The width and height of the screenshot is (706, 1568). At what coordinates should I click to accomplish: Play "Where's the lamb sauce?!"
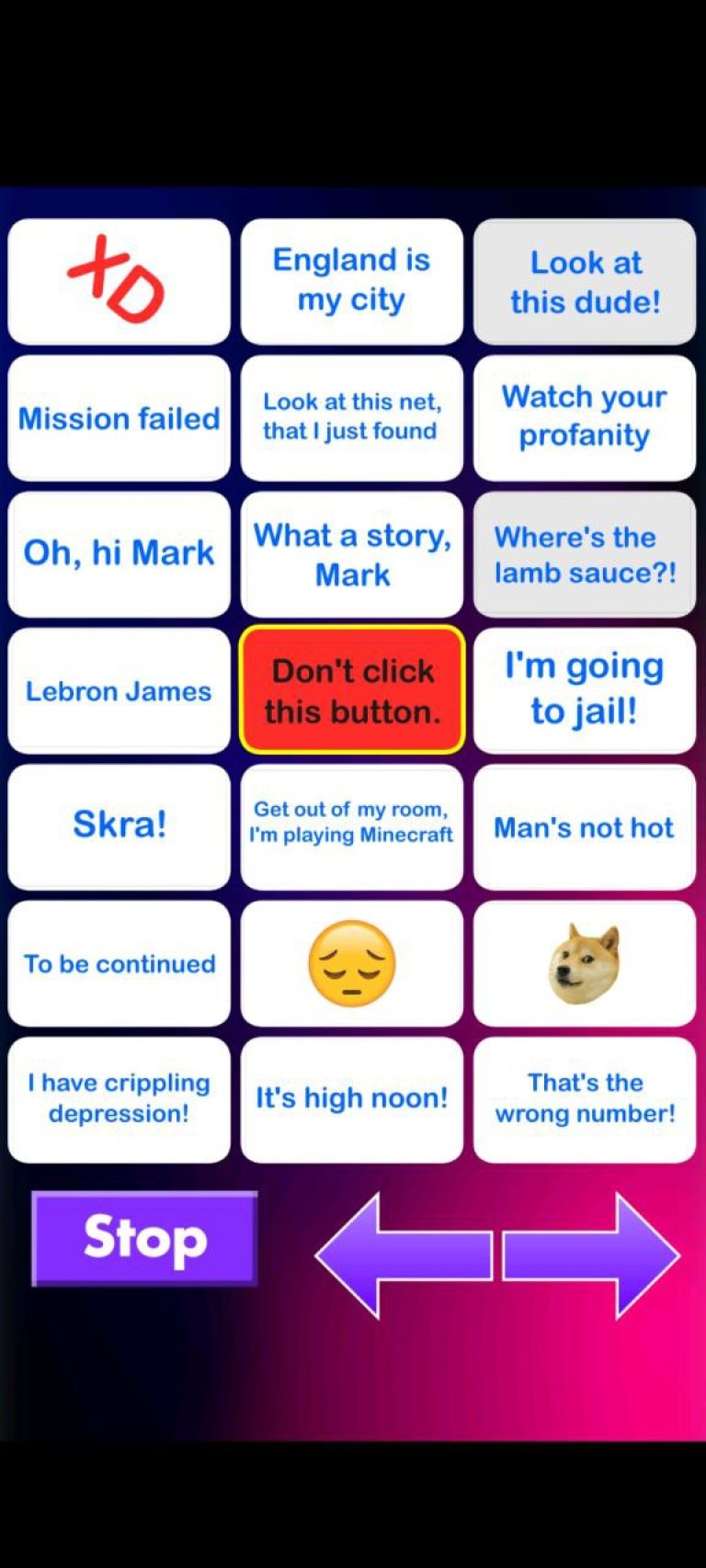point(584,554)
